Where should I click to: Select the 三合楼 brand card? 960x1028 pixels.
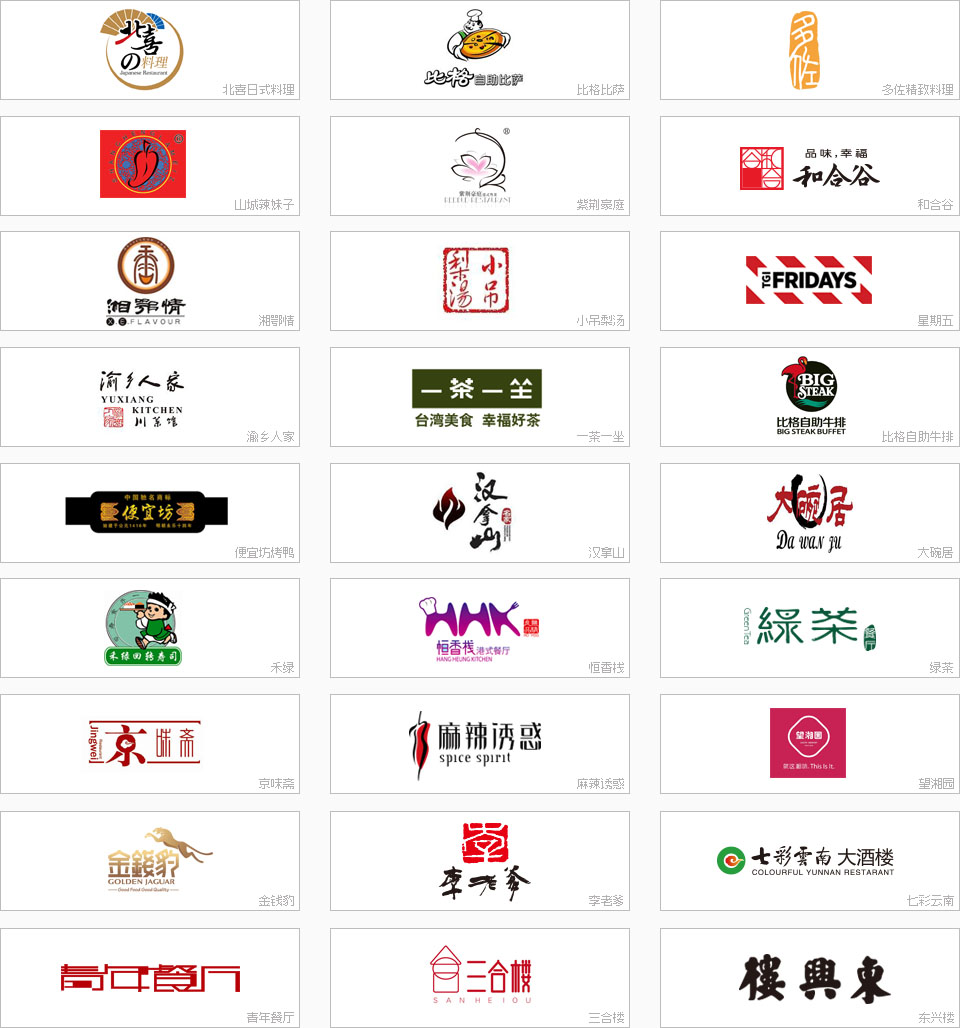pos(480,977)
